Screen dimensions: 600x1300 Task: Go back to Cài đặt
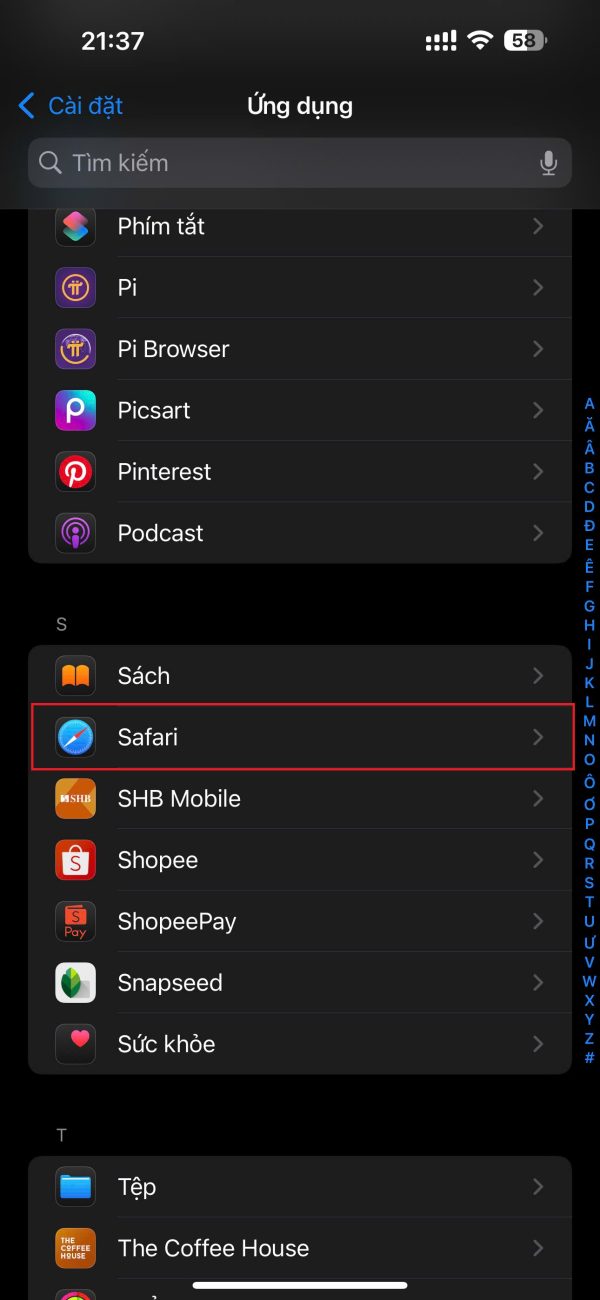point(70,105)
